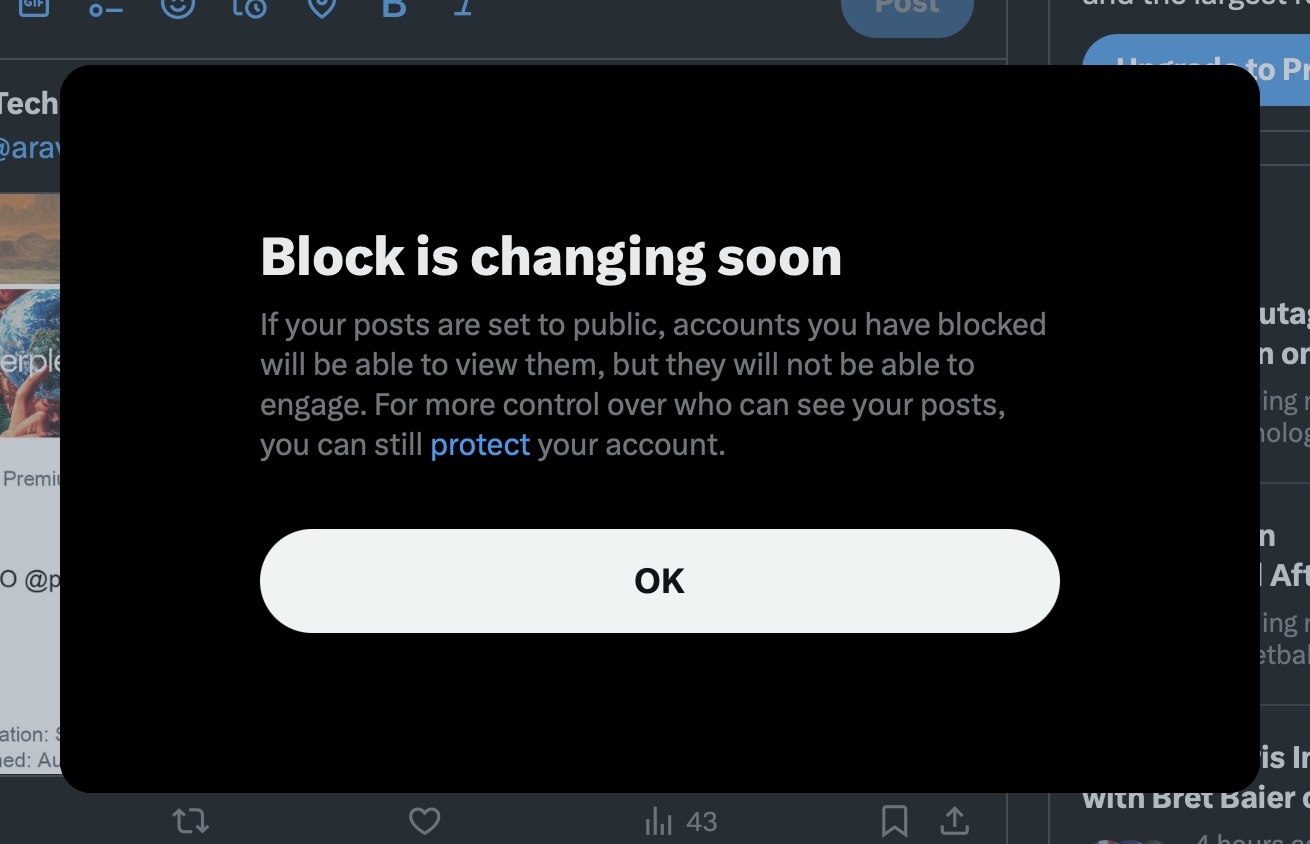Open the protect your account link

click(480, 444)
